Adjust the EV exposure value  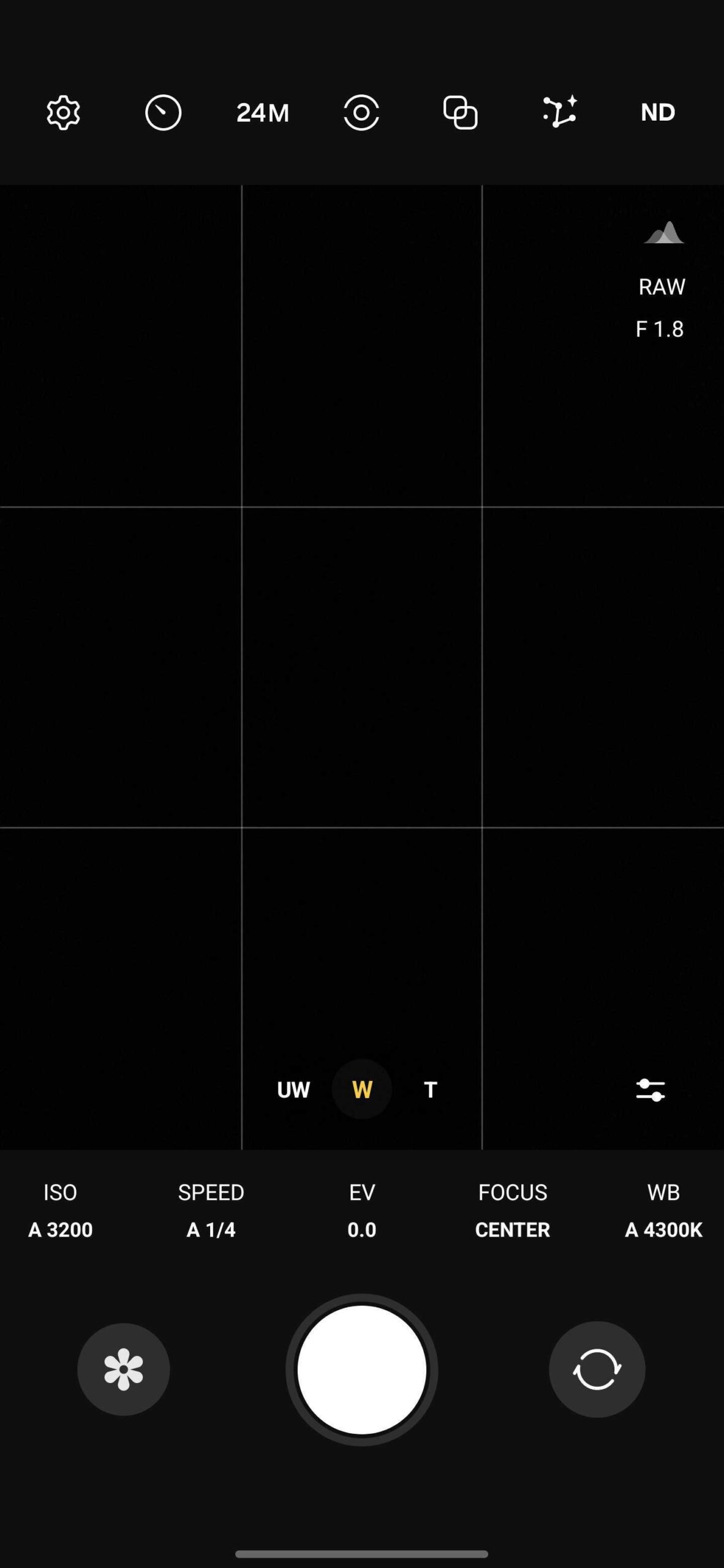(361, 1211)
